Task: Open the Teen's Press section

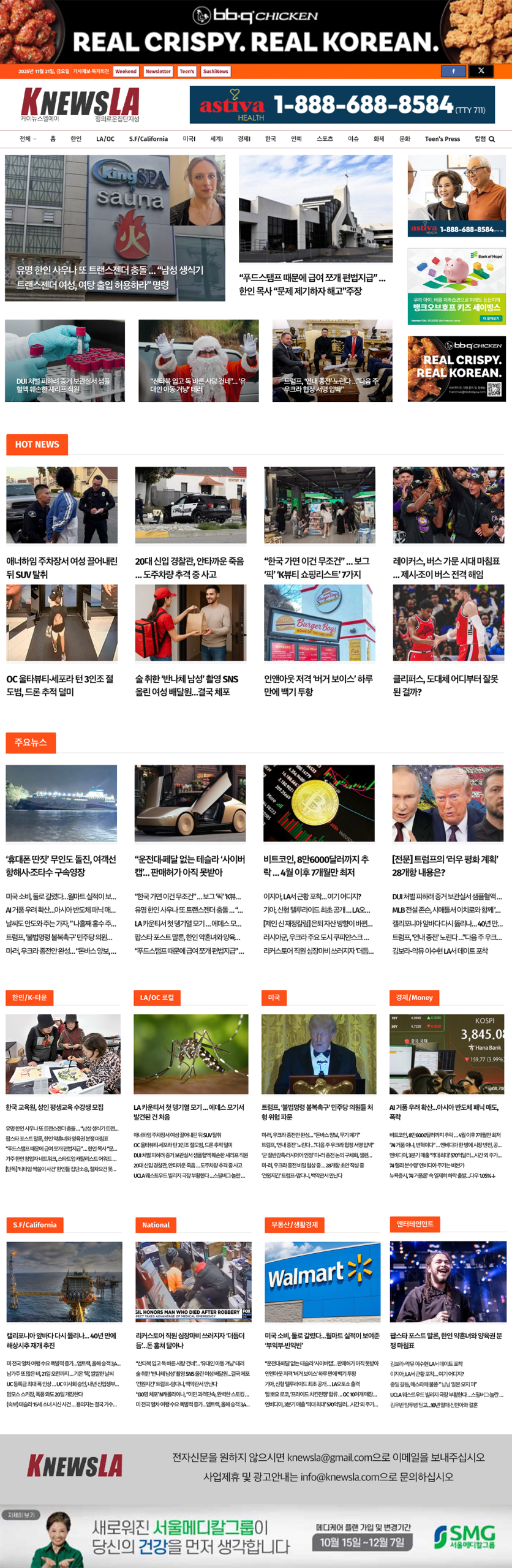Action: pos(442,139)
